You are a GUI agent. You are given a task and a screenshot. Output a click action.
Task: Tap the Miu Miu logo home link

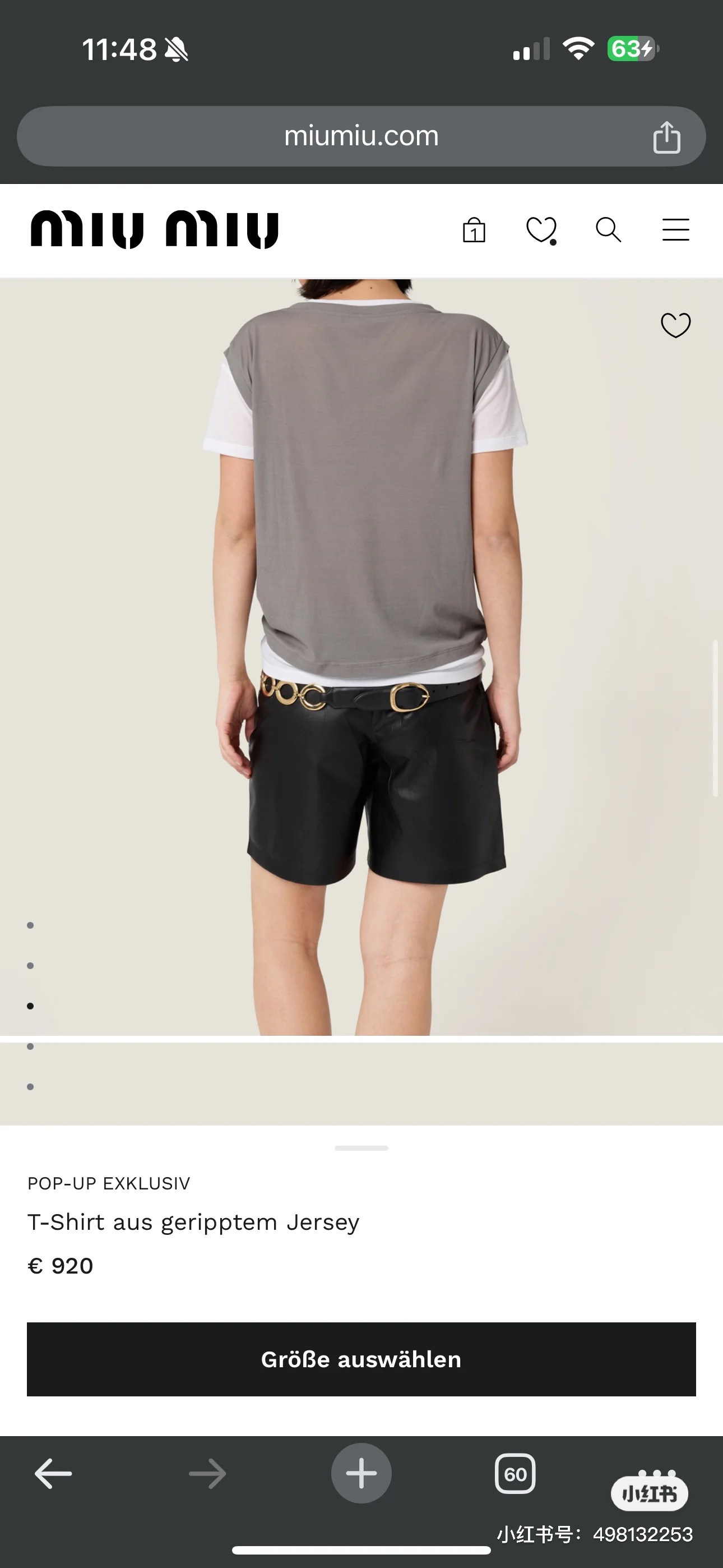pos(155,230)
